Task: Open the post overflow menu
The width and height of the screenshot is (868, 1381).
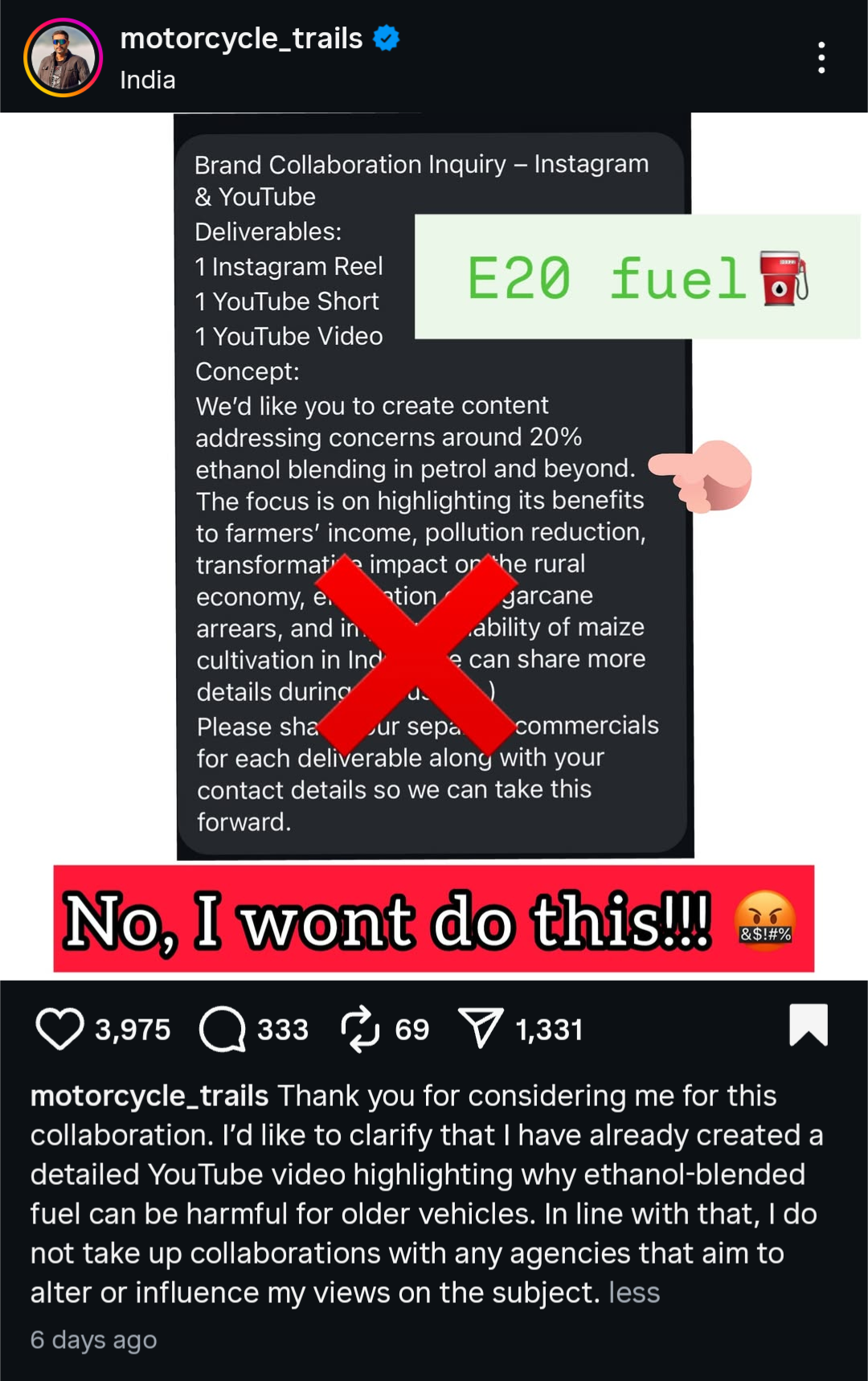Action: pos(821,58)
